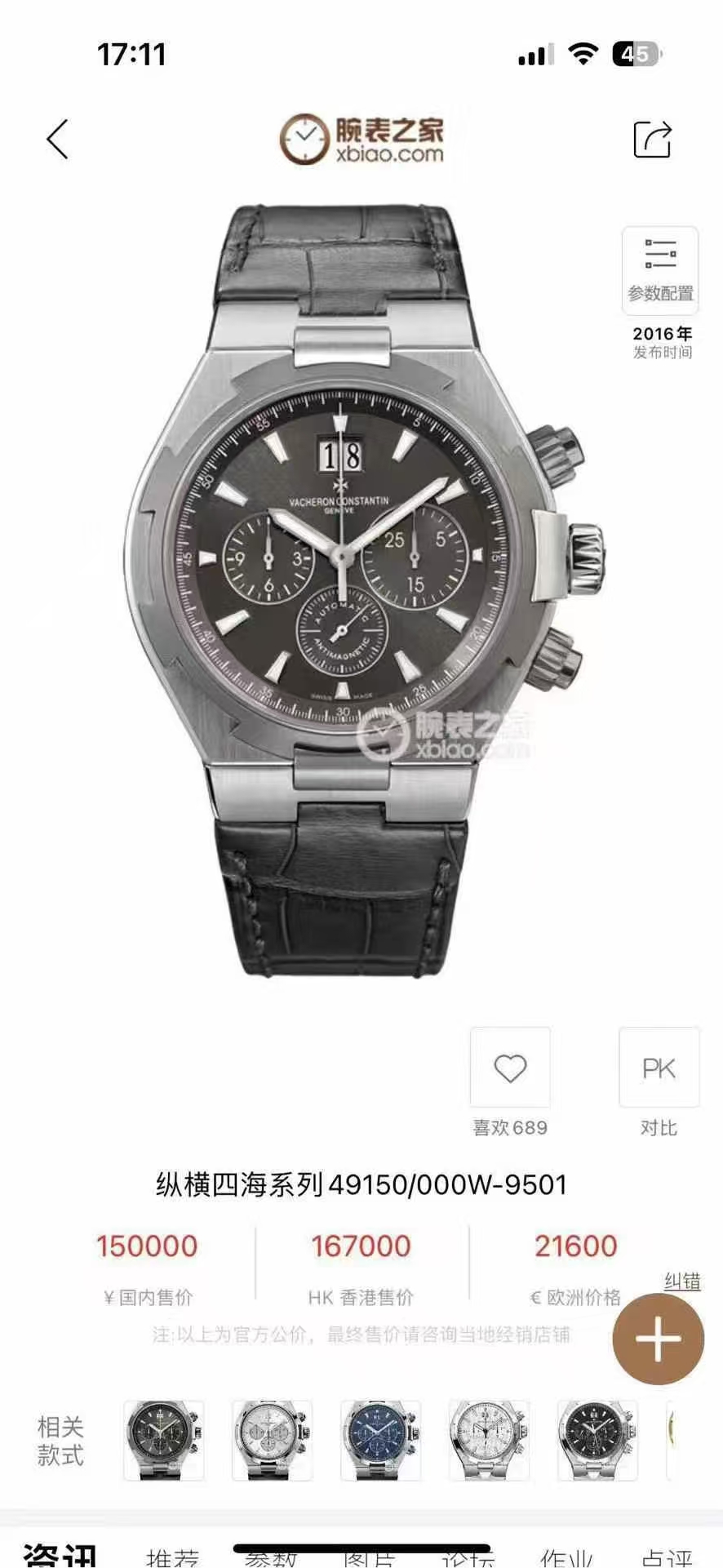This screenshot has height=1568, width=723.
Task: Open related model with black dial
Action: click(597, 1441)
